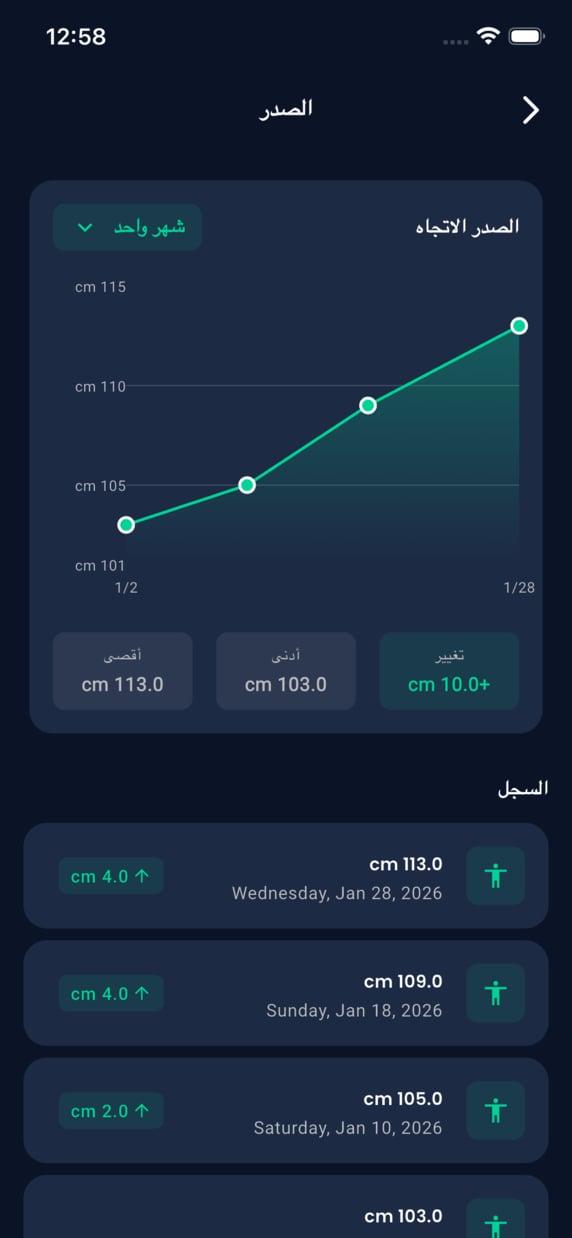Viewport: 572px width, 1238px height.
Task: Open the 105.0 cm entry from Jan 10
Action: [286, 1110]
